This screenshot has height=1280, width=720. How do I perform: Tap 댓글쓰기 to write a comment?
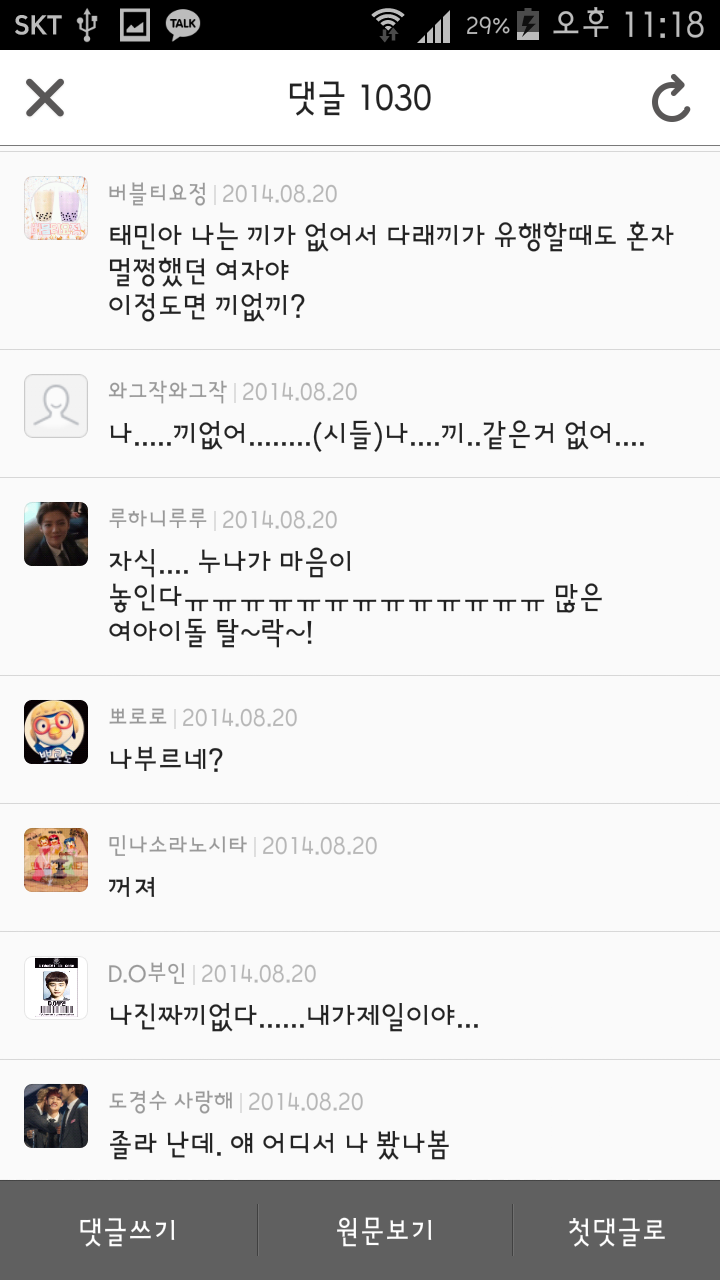(128, 1230)
